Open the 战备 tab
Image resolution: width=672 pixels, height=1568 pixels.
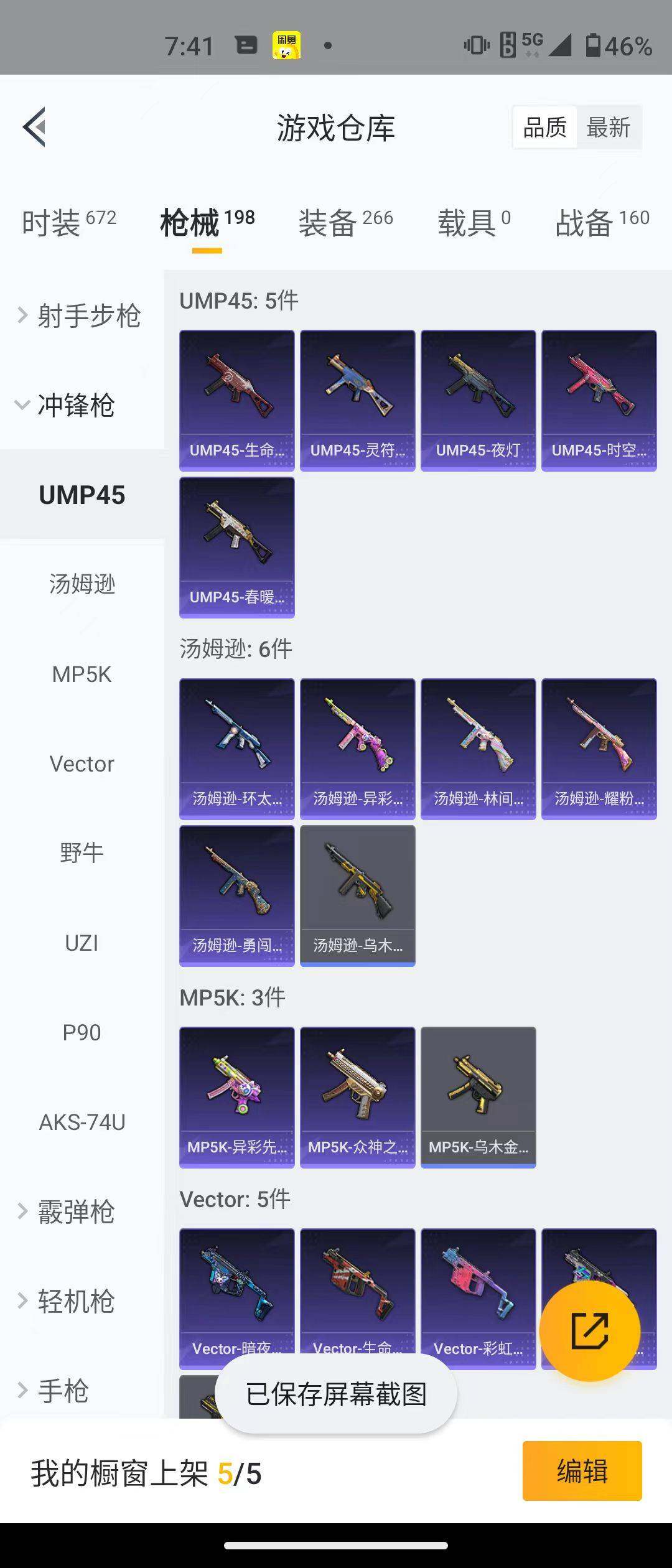602,223
